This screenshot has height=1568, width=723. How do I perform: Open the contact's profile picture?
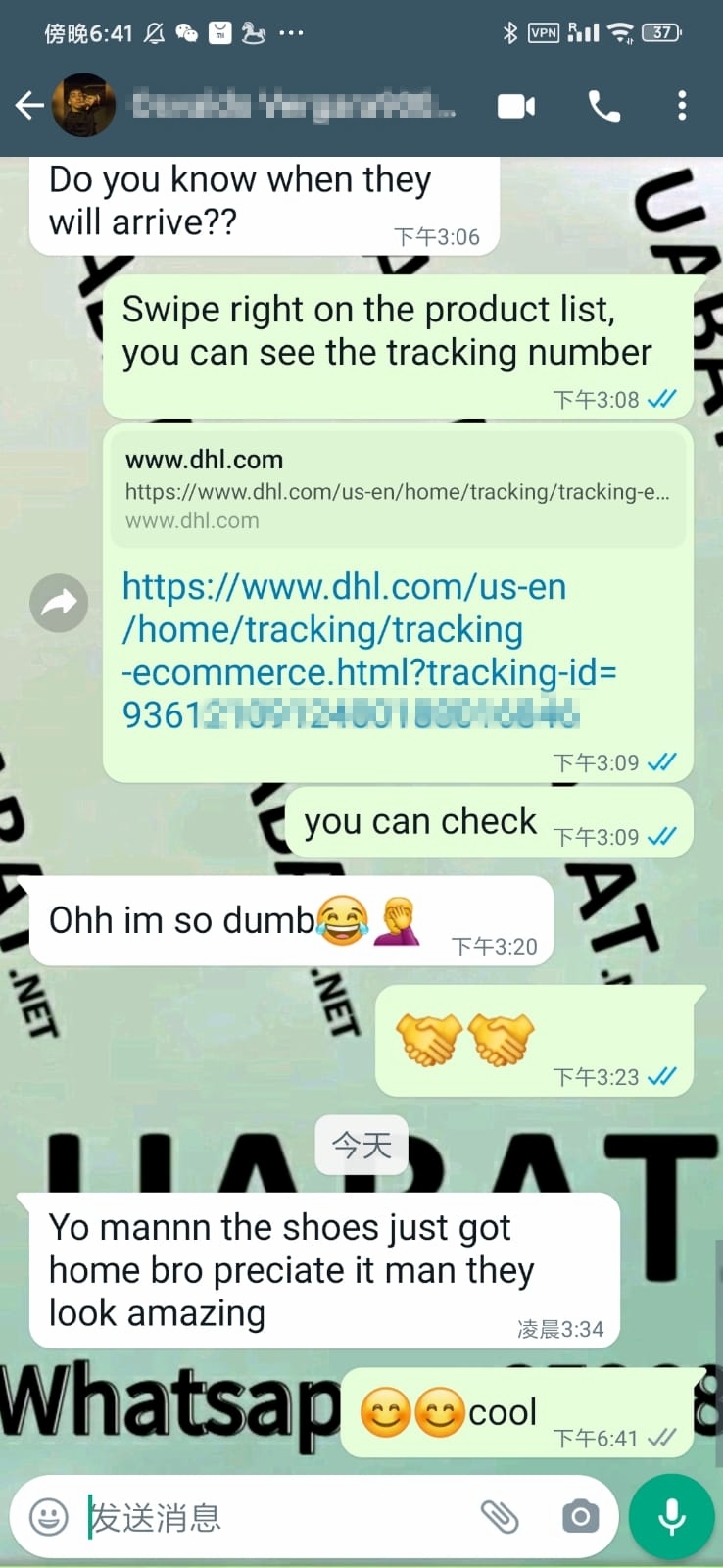[83, 105]
